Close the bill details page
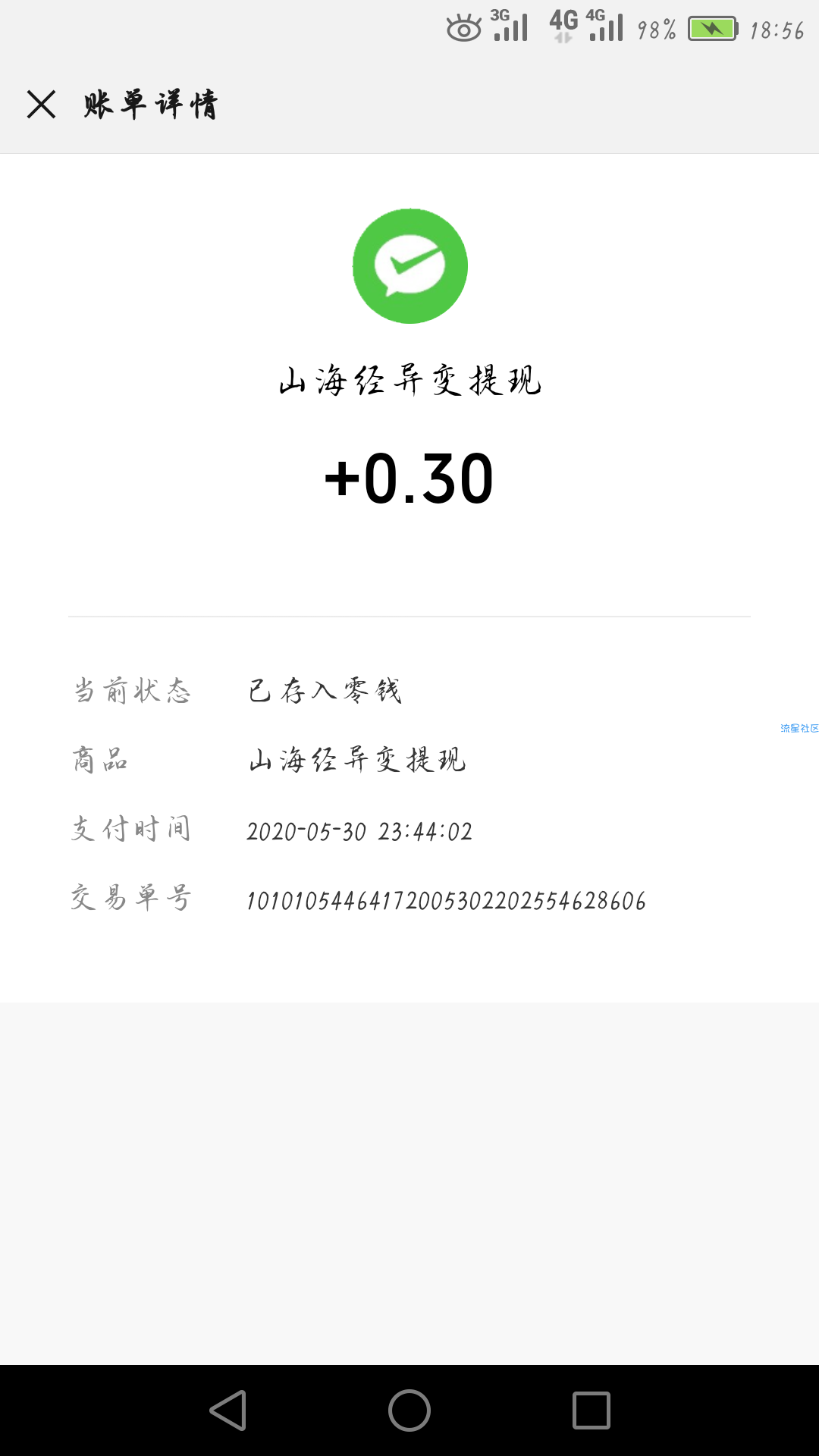Screen dimensions: 819x1456 tap(41, 104)
